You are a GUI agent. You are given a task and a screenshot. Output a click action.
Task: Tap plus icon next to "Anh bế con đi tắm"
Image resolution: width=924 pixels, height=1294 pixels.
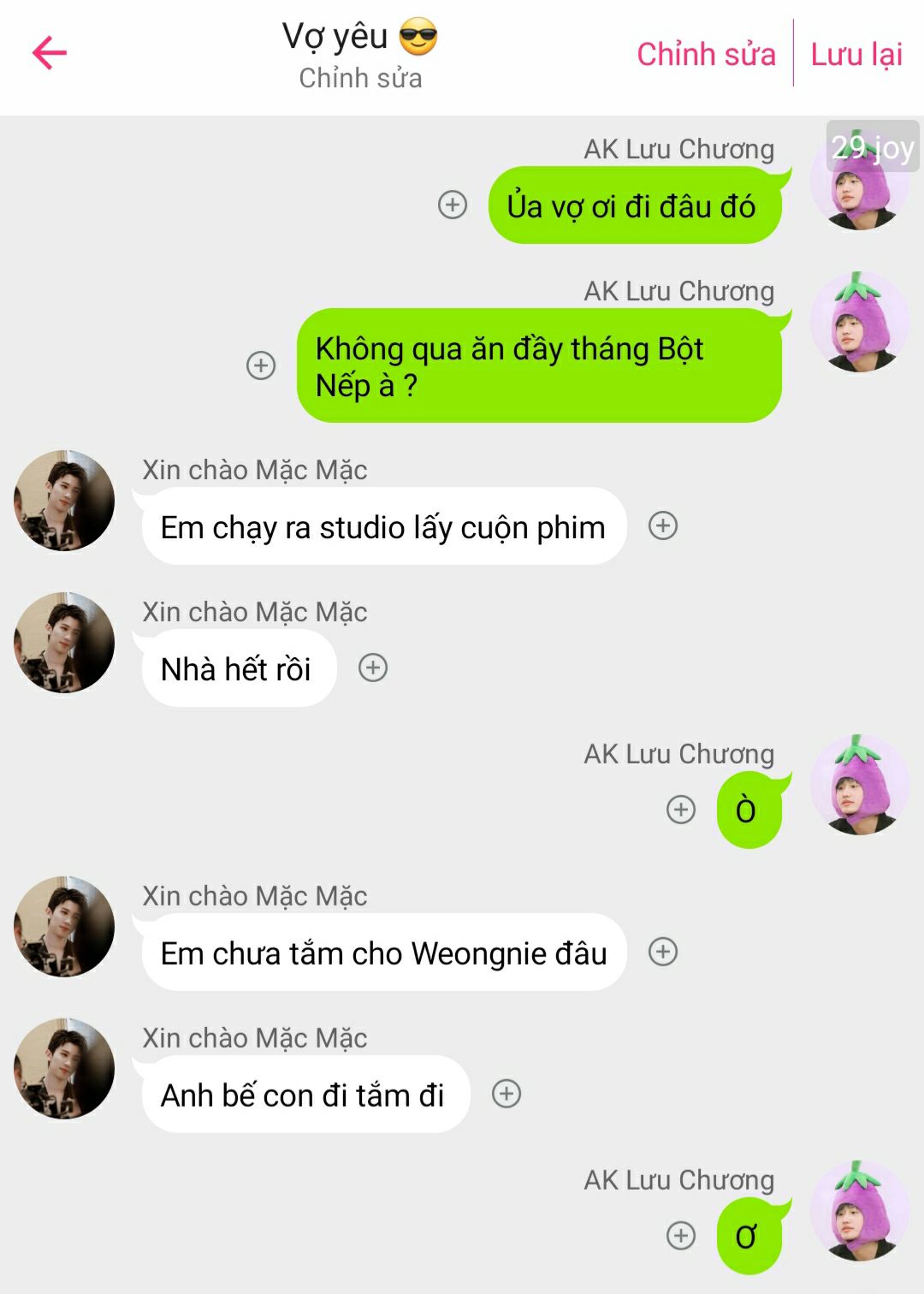click(x=506, y=1094)
